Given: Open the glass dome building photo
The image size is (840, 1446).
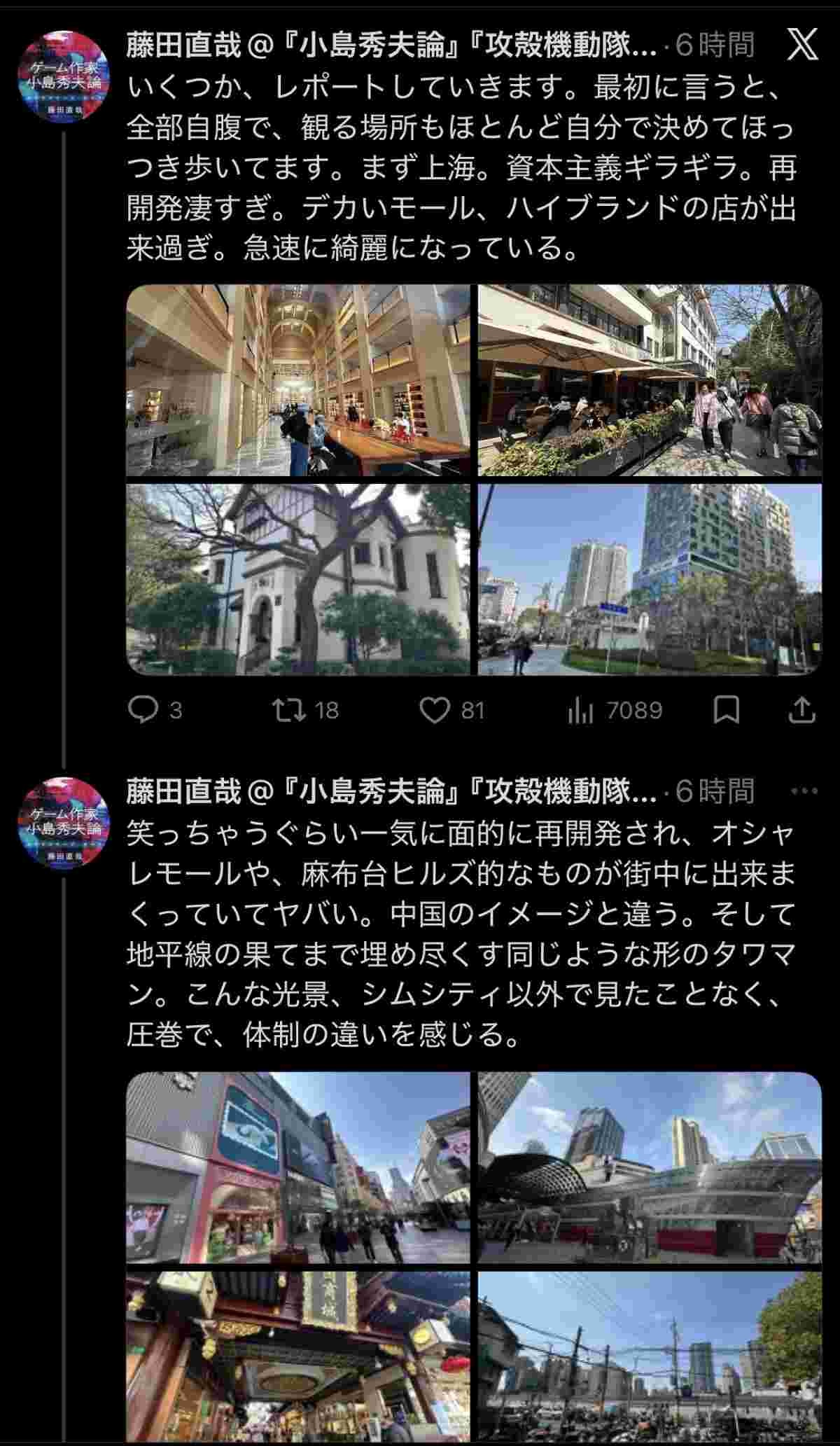Looking at the screenshot, I should click(x=649, y=1167).
